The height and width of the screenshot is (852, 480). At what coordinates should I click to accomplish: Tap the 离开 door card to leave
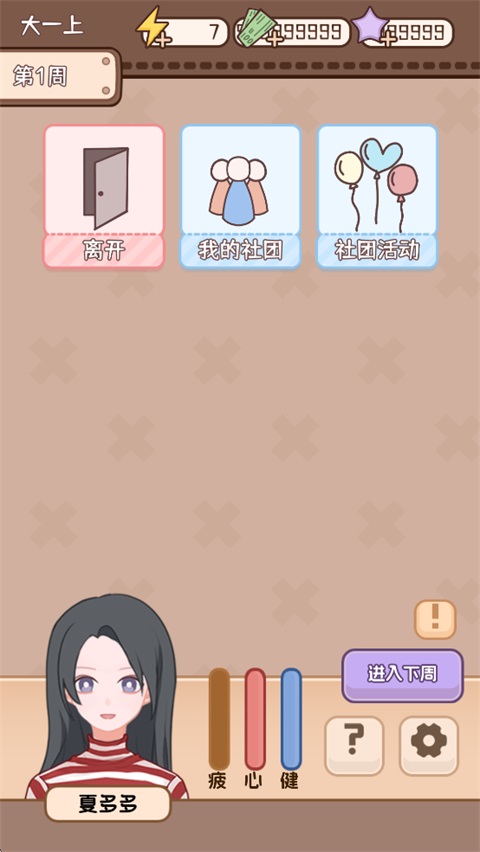pyautogui.click(x=104, y=196)
